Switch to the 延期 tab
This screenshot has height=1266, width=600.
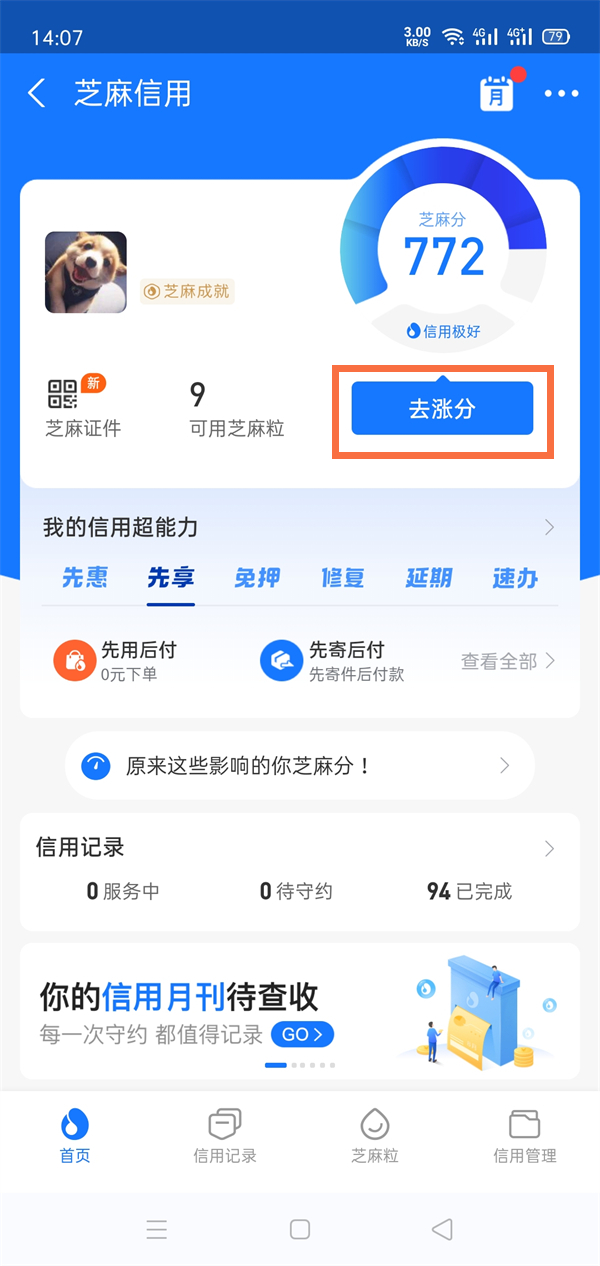[429, 577]
